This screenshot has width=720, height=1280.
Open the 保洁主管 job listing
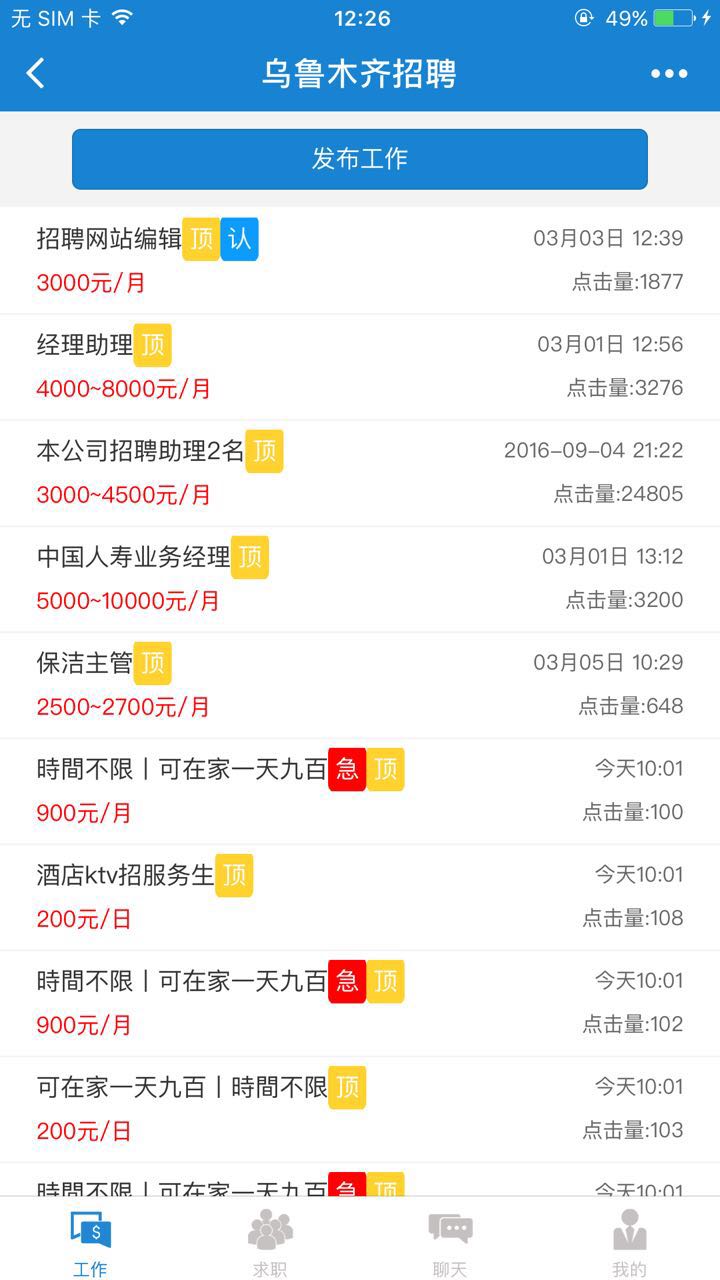tap(300, 684)
